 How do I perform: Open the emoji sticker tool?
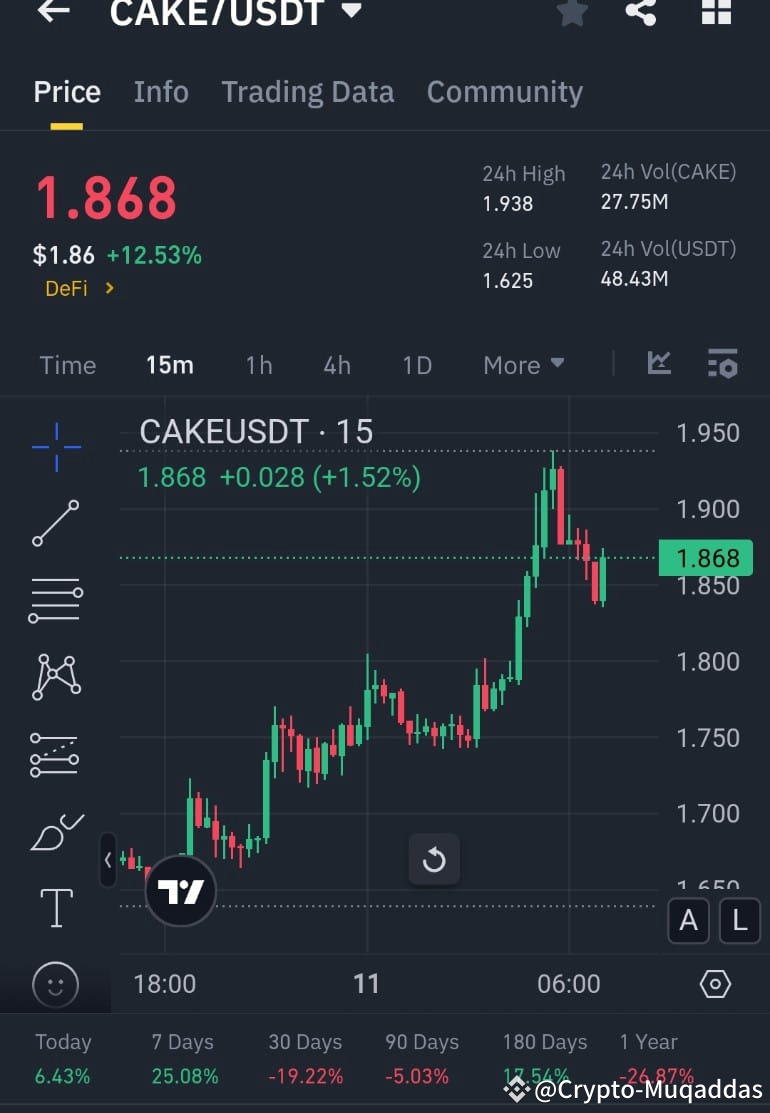pos(55,985)
